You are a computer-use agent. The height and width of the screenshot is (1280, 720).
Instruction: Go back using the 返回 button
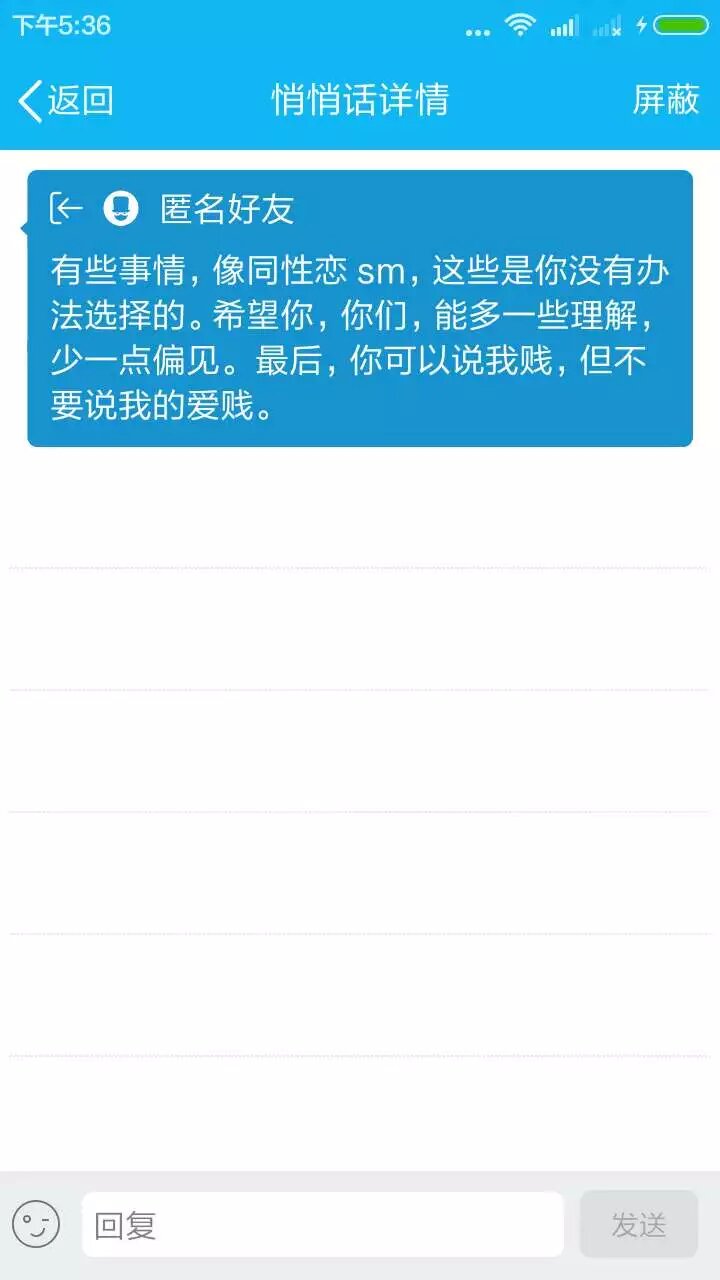[x=66, y=101]
